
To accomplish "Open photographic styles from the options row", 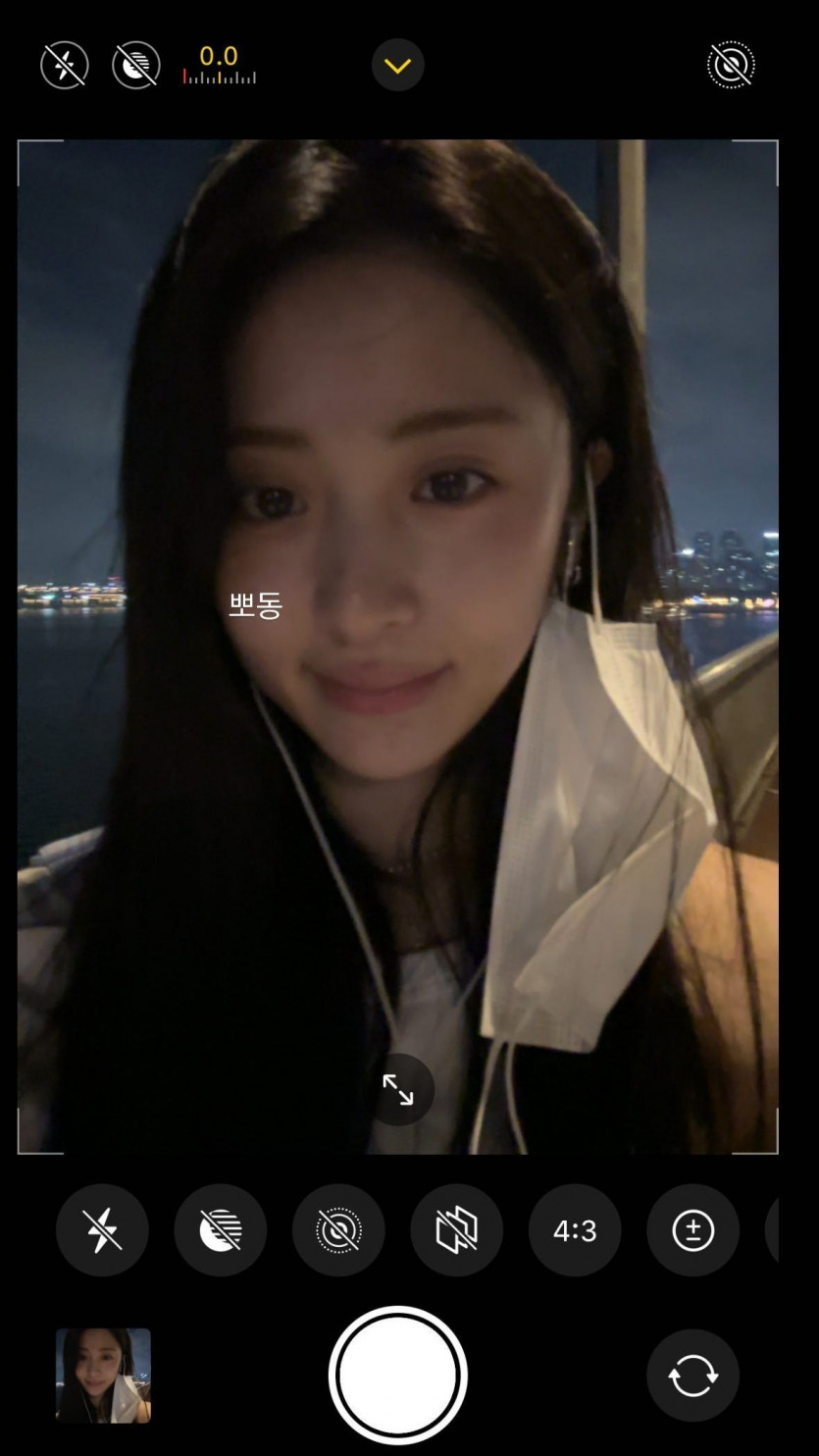I will pyautogui.click(x=456, y=1230).
